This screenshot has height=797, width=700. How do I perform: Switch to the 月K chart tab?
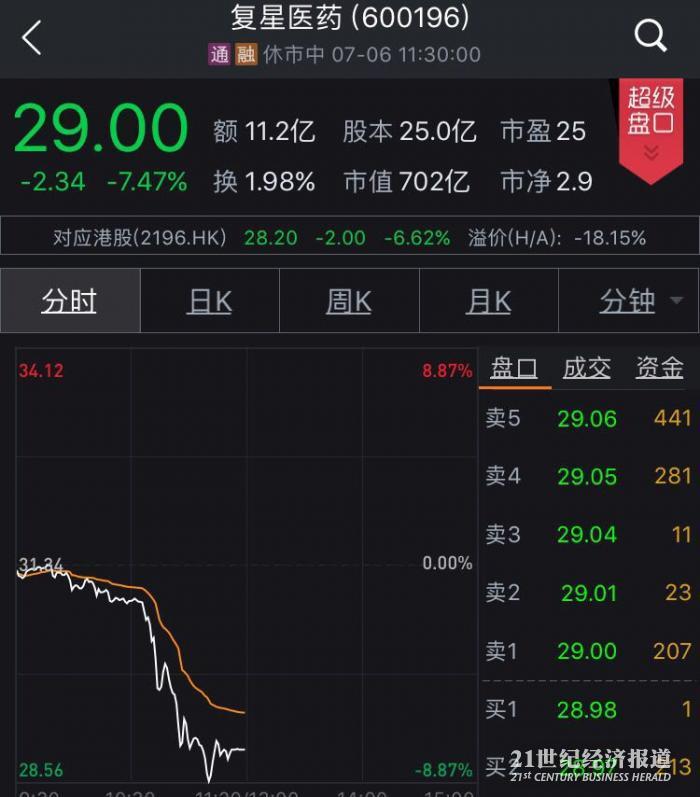[488, 301]
